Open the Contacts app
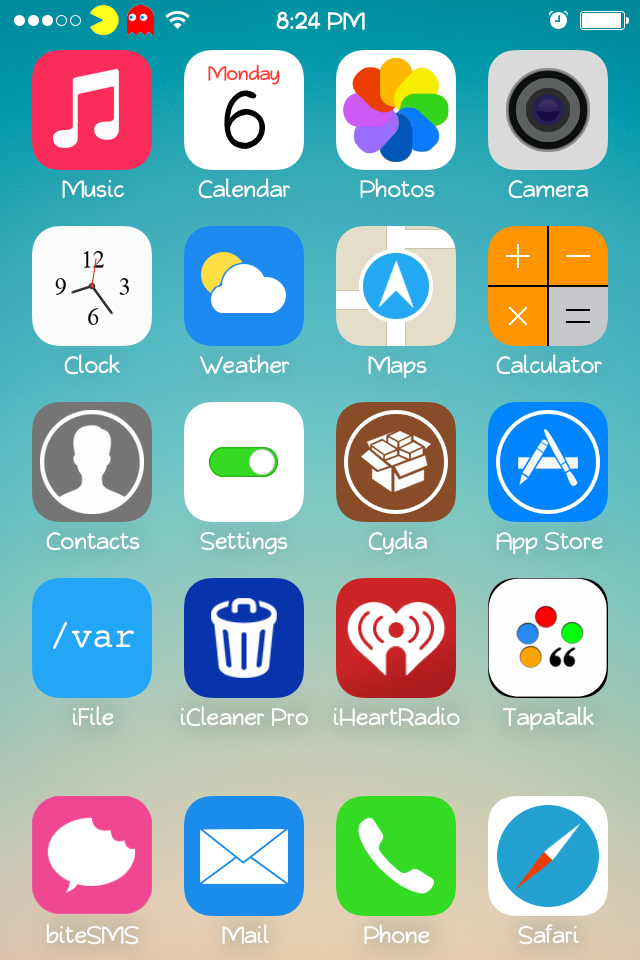Image resolution: width=640 pixels, height=960 pixels. [92, 462]
